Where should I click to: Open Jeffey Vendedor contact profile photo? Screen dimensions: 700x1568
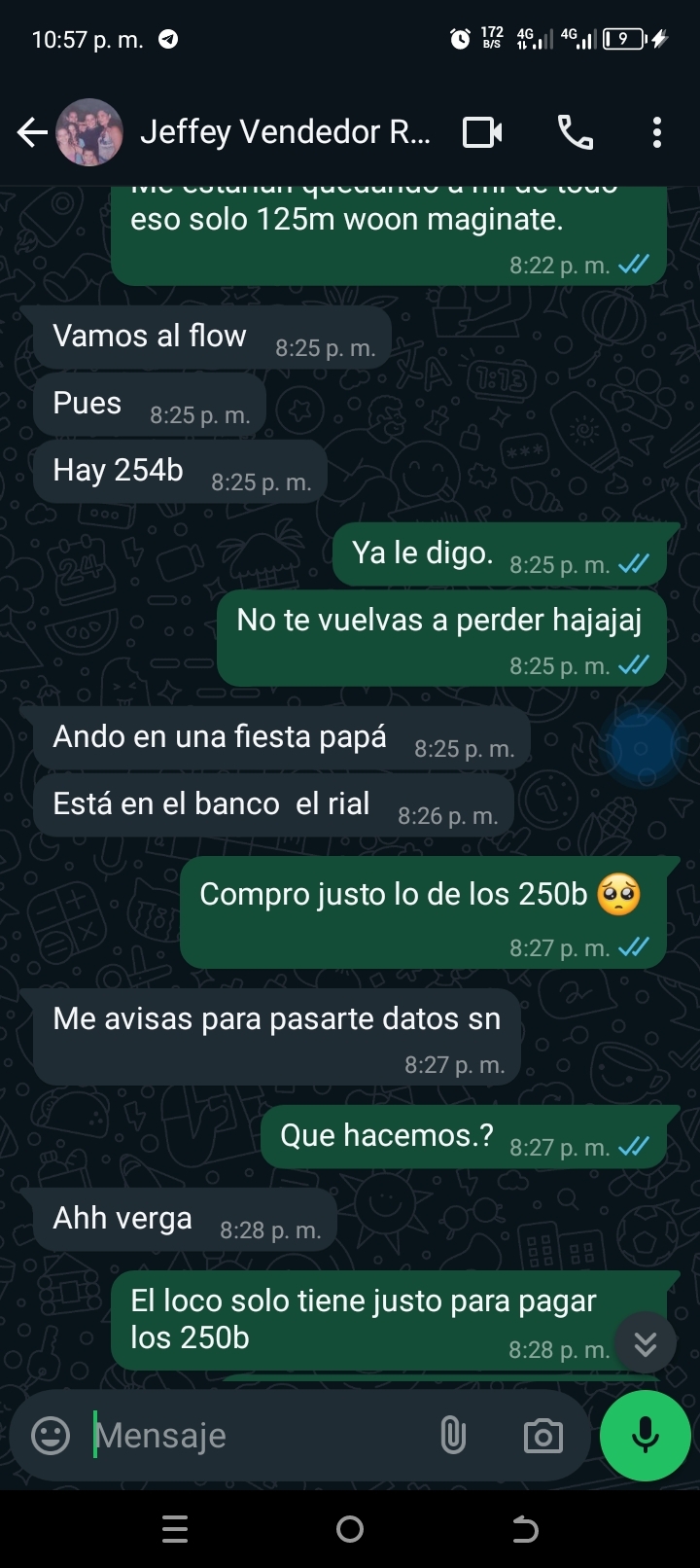(x=89, y=132)
